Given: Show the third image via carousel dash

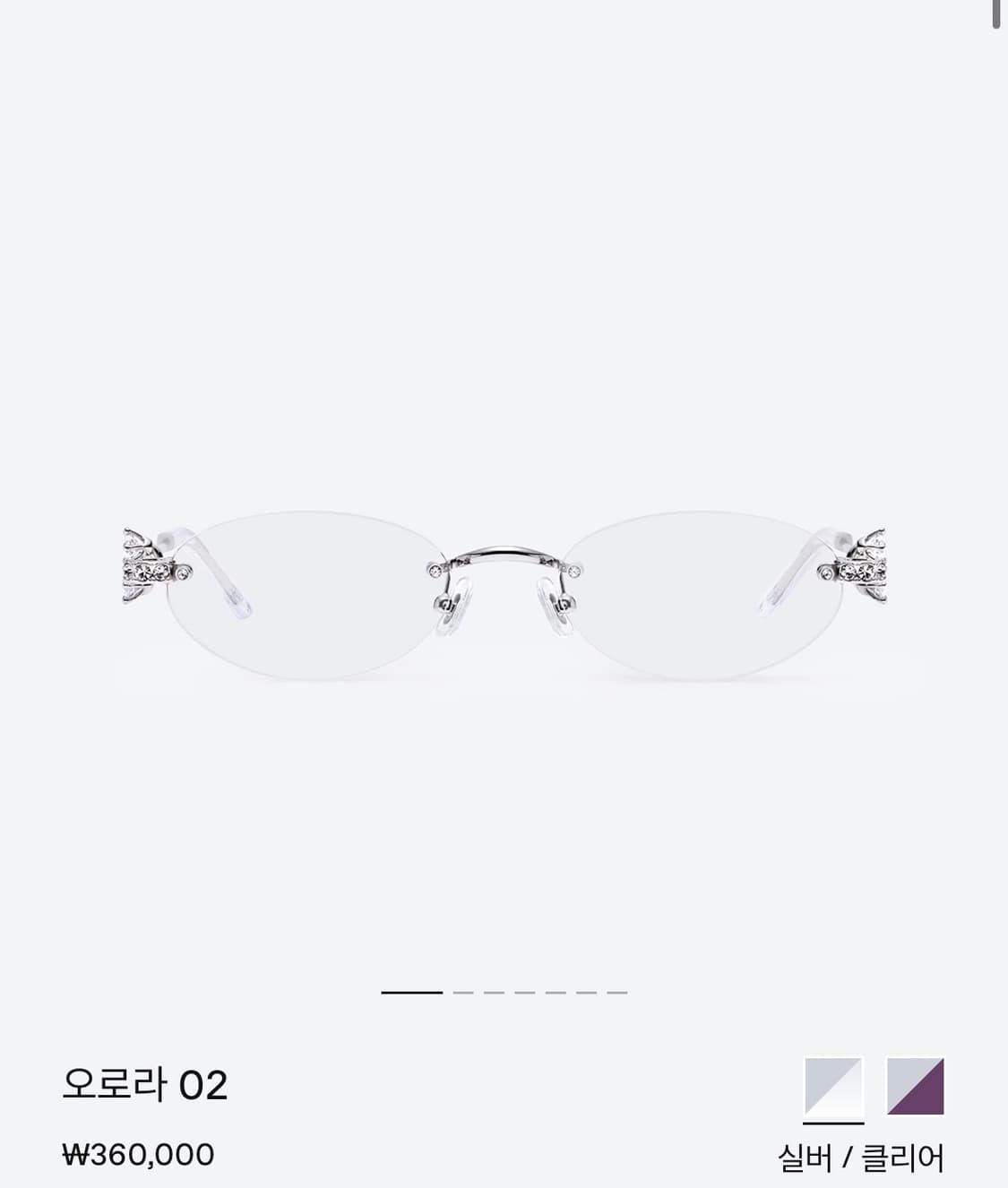Looking at the screenshot, I should point(495,994).
